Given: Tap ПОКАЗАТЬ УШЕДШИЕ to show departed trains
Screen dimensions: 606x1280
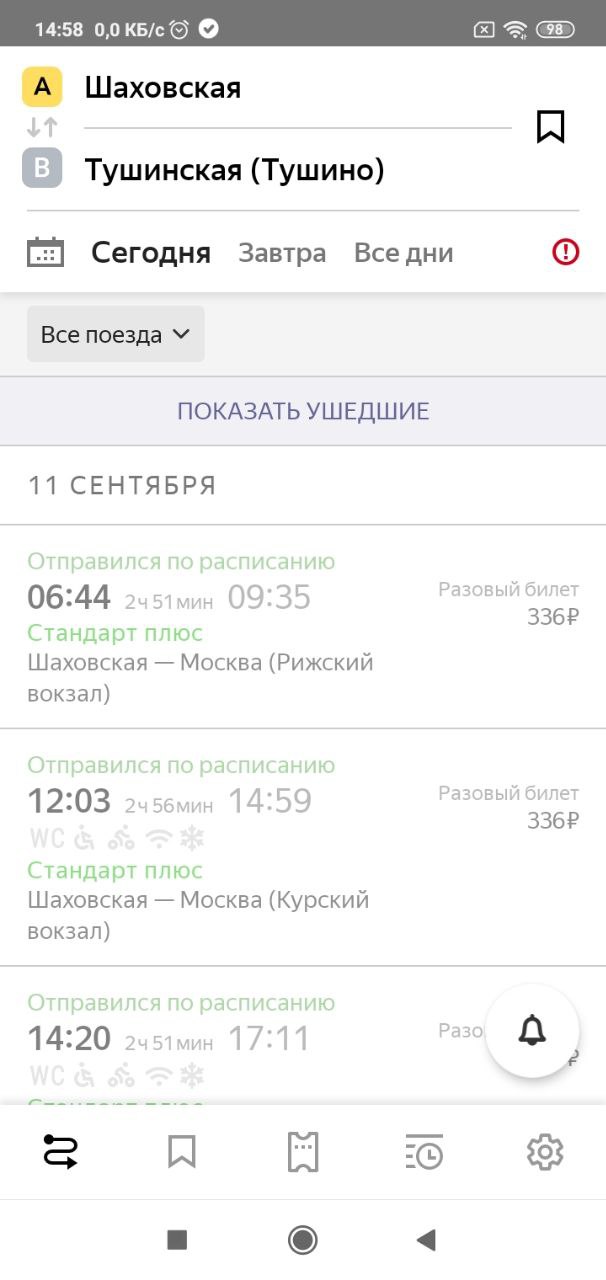Looking at the screenshot, I should (303, 411).
